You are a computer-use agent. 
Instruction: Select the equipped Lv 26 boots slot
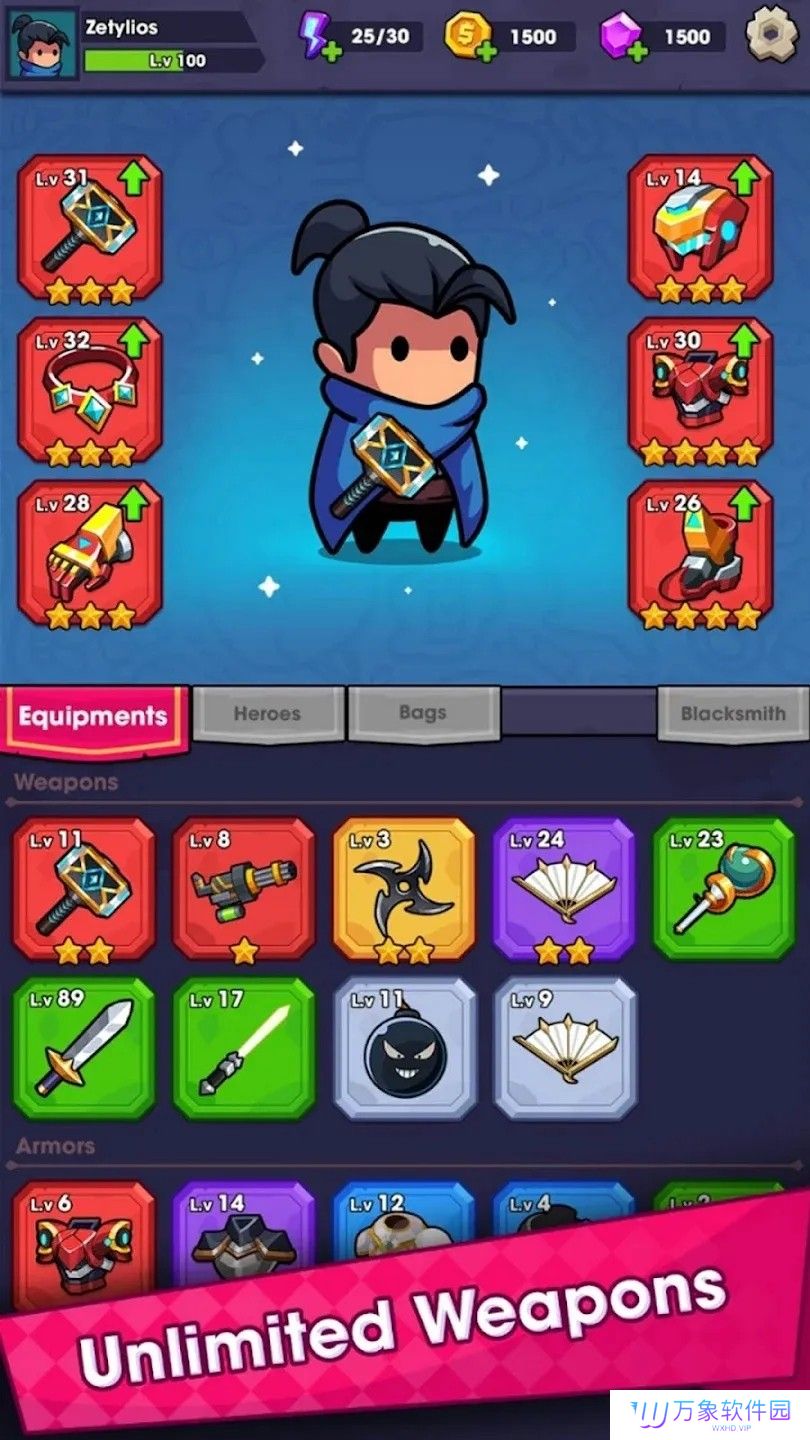700,554
